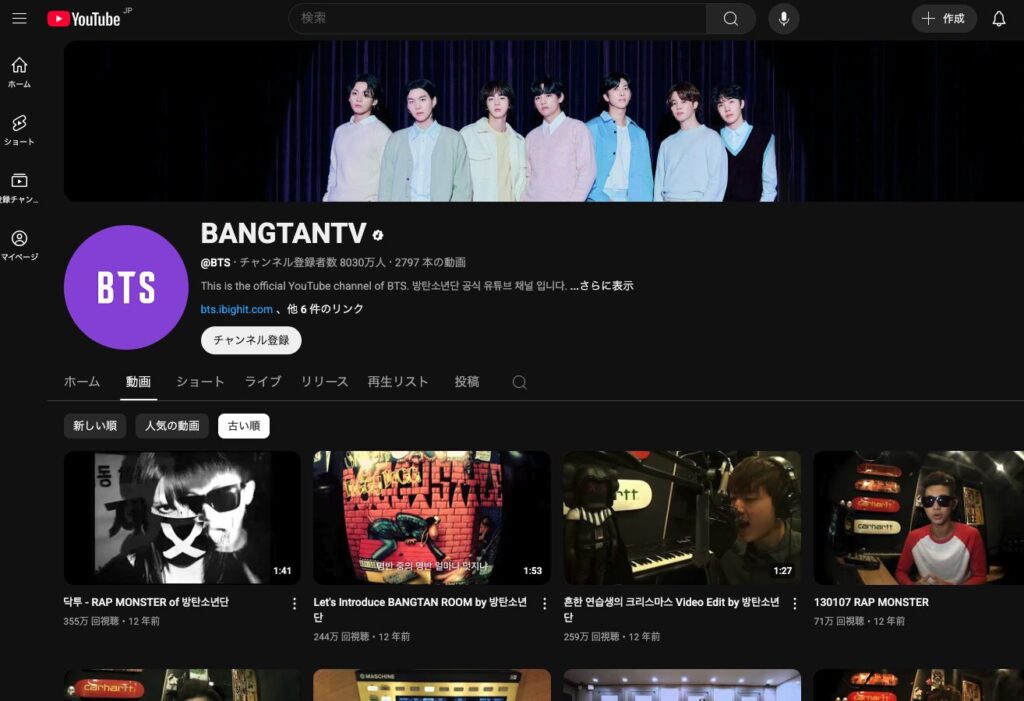Open options for Let's Introduce BANGTAN ROOM

tap(544, 604)
